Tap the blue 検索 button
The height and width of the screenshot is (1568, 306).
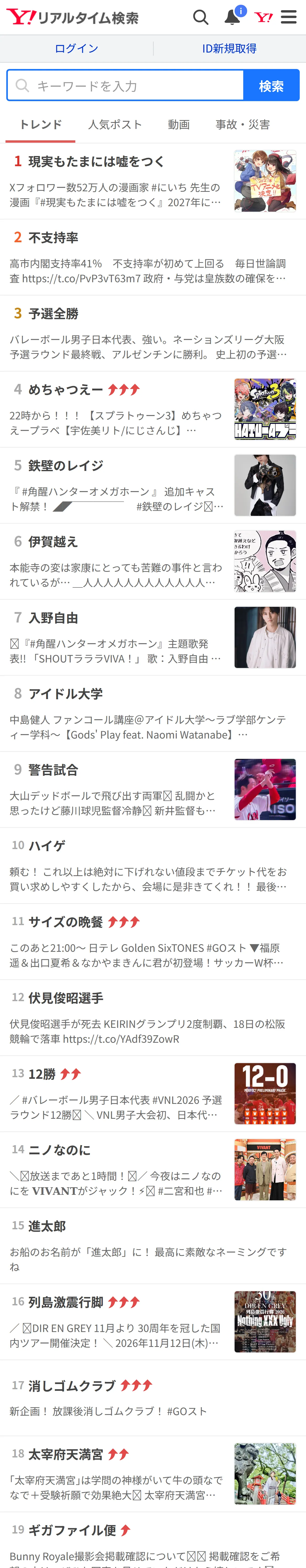tap(271, 85)
